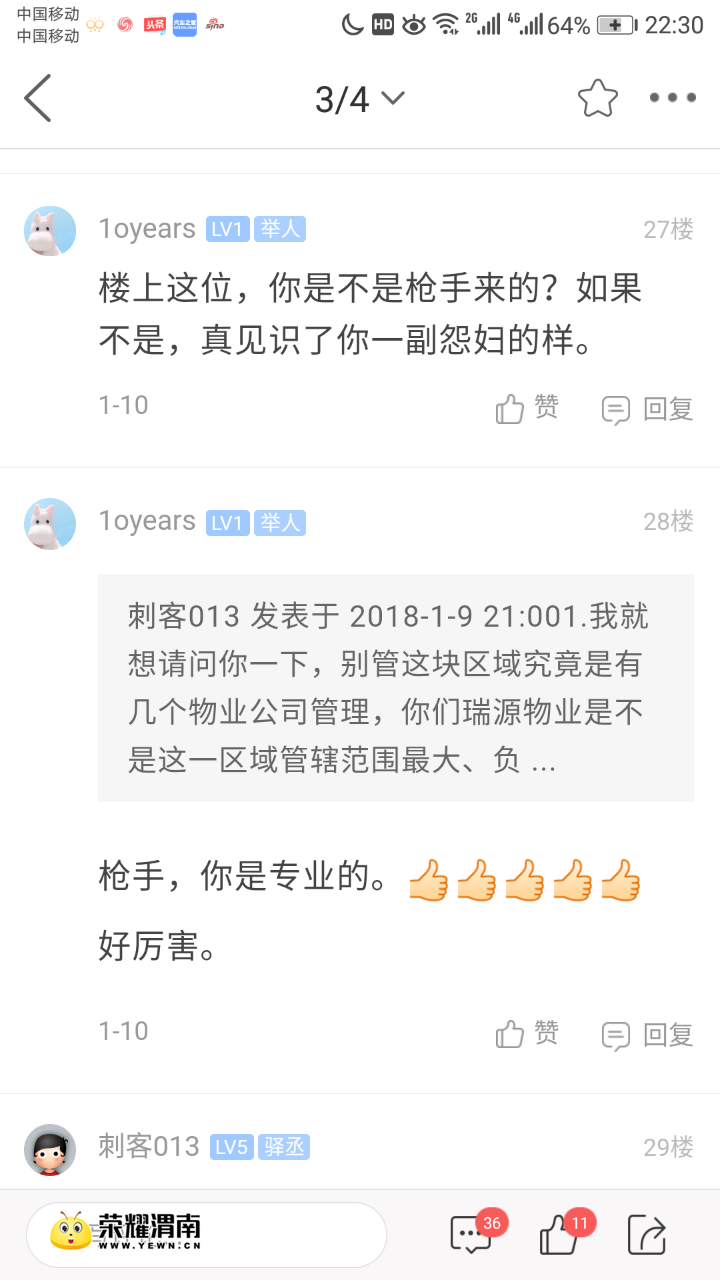Open the 3/4 page selector dropdown
The image size is (720, 1280).
click(x=360, y=99)
